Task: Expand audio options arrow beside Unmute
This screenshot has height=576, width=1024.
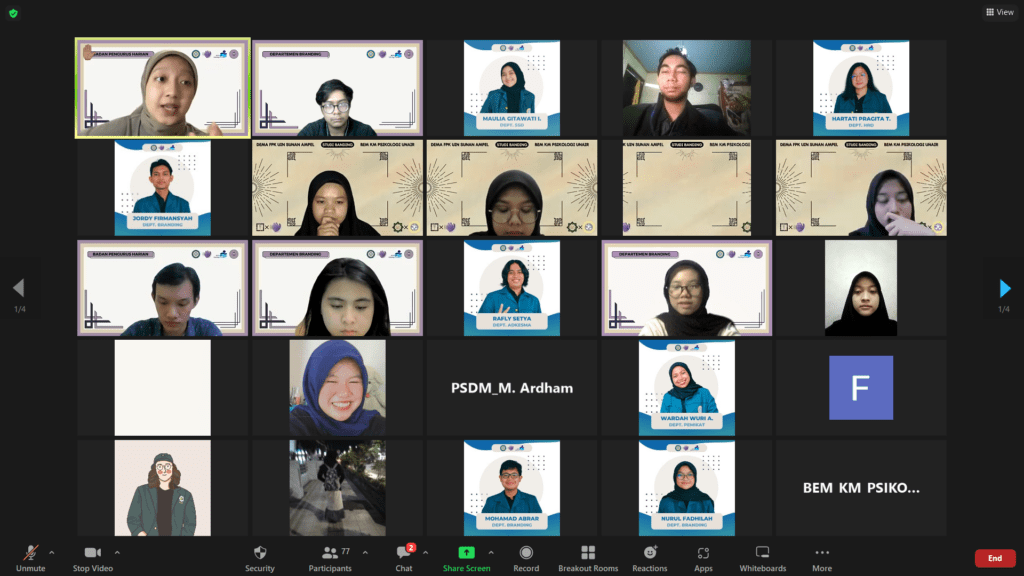Action: click(x=52, y=552)
